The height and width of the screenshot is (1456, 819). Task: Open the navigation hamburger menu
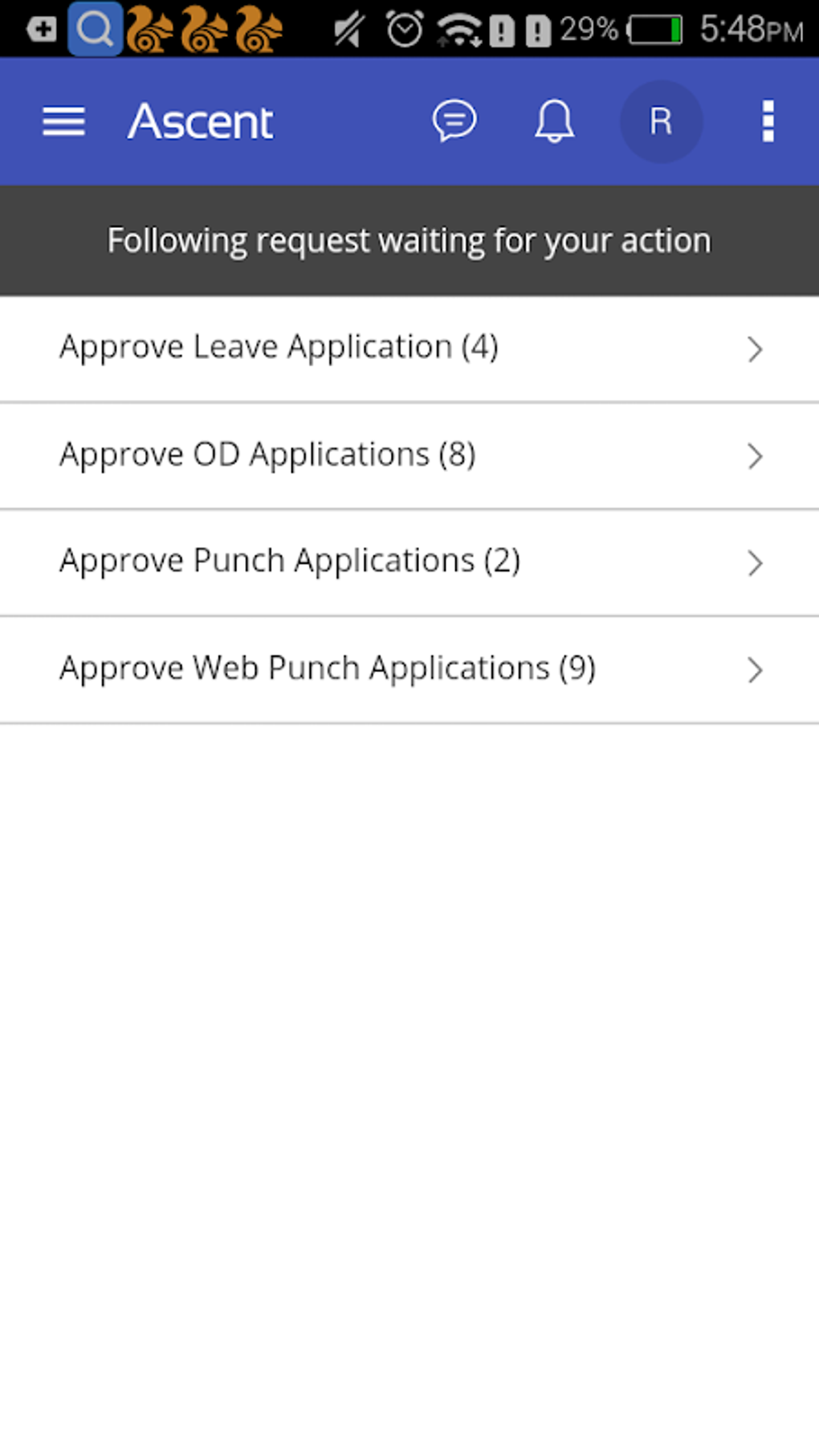point(63,121)
